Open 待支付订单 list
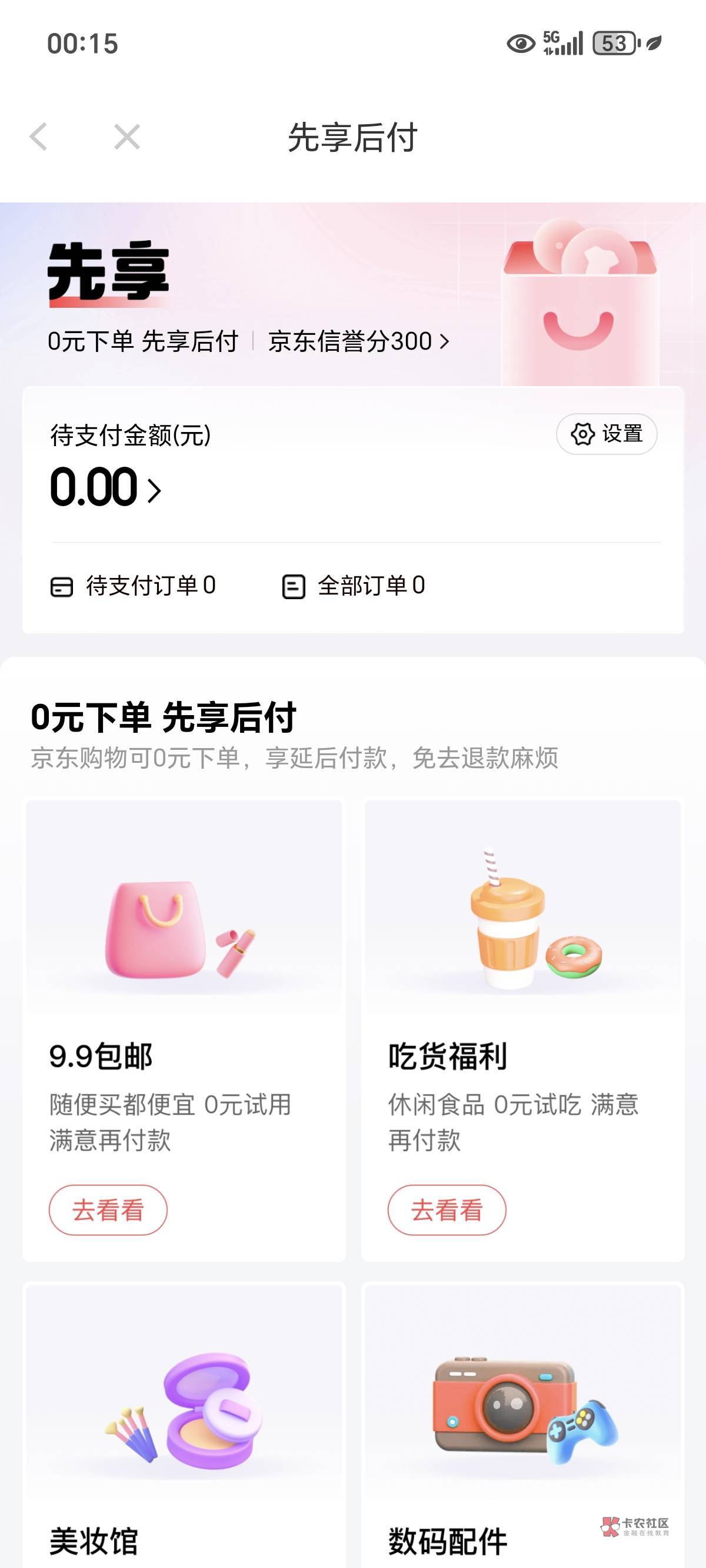The width and height of the screenshot is (706, 1568). tap(134, 586)
